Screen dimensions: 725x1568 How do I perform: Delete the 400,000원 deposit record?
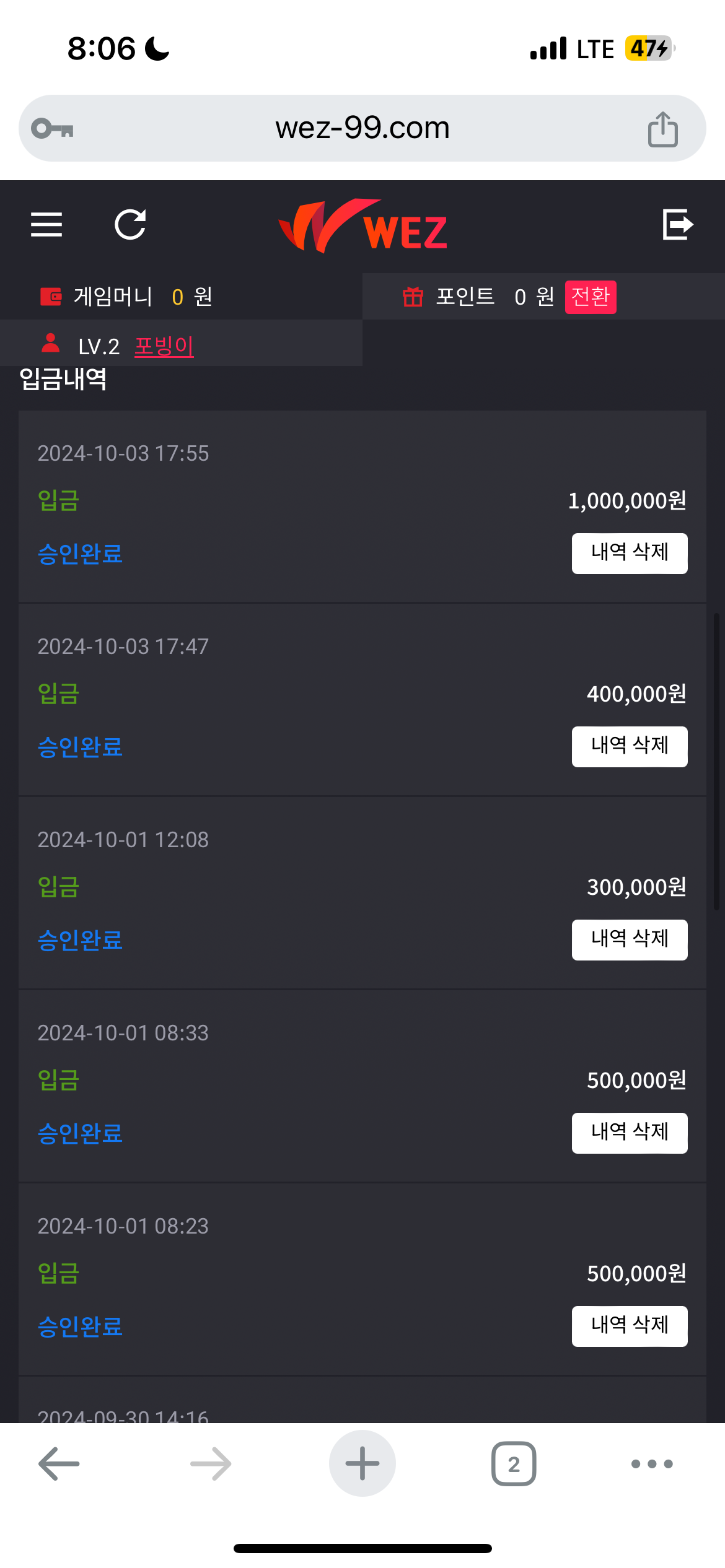[629, 746]
